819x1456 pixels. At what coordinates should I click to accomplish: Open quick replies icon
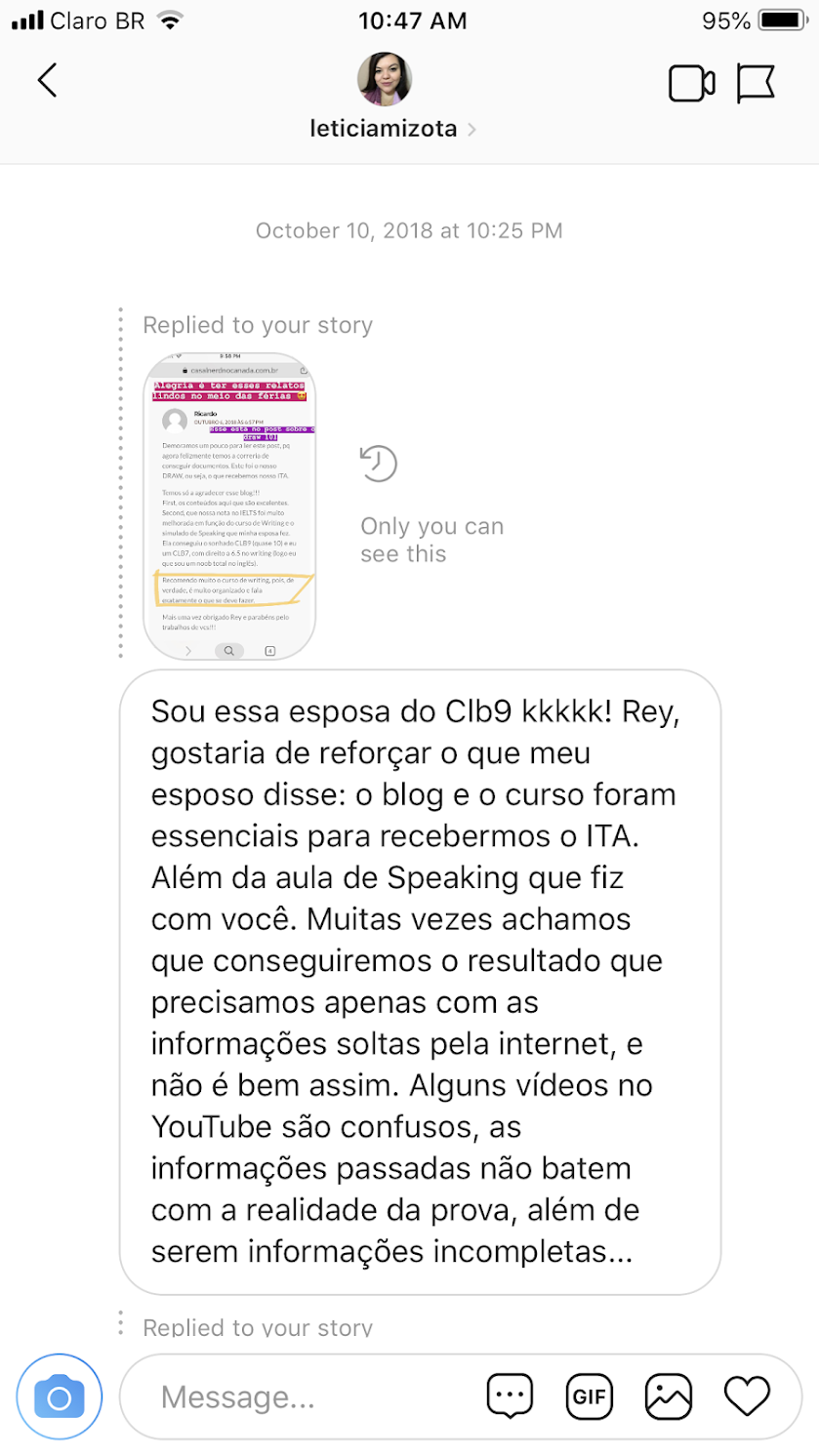point(510,1396)
